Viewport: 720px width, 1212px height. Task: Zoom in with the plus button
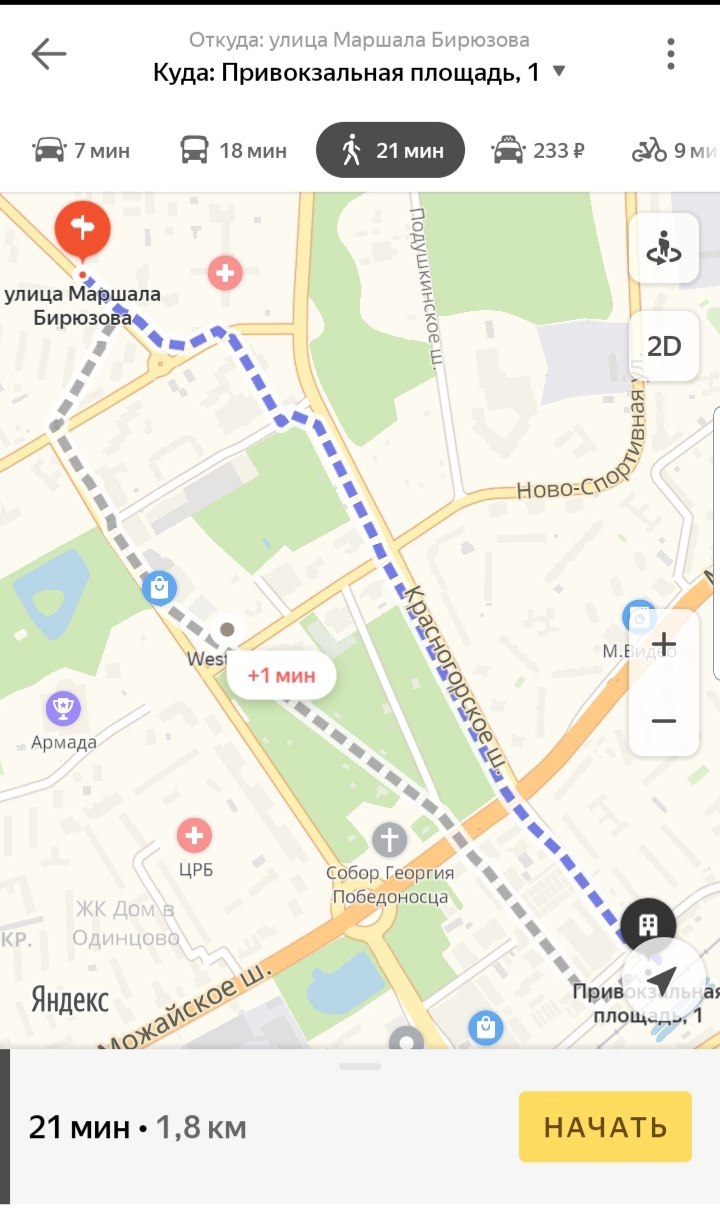664,644
